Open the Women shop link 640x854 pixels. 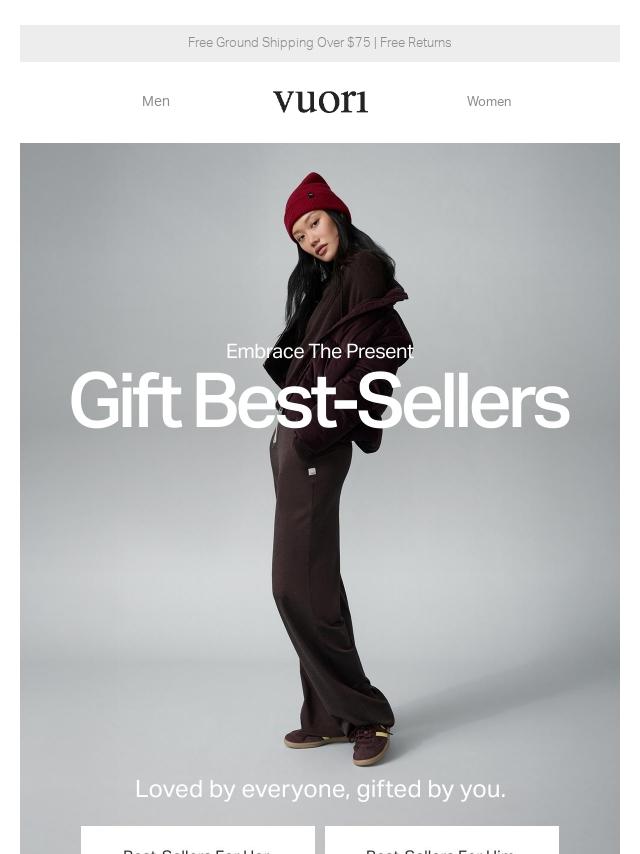point(489,101)
